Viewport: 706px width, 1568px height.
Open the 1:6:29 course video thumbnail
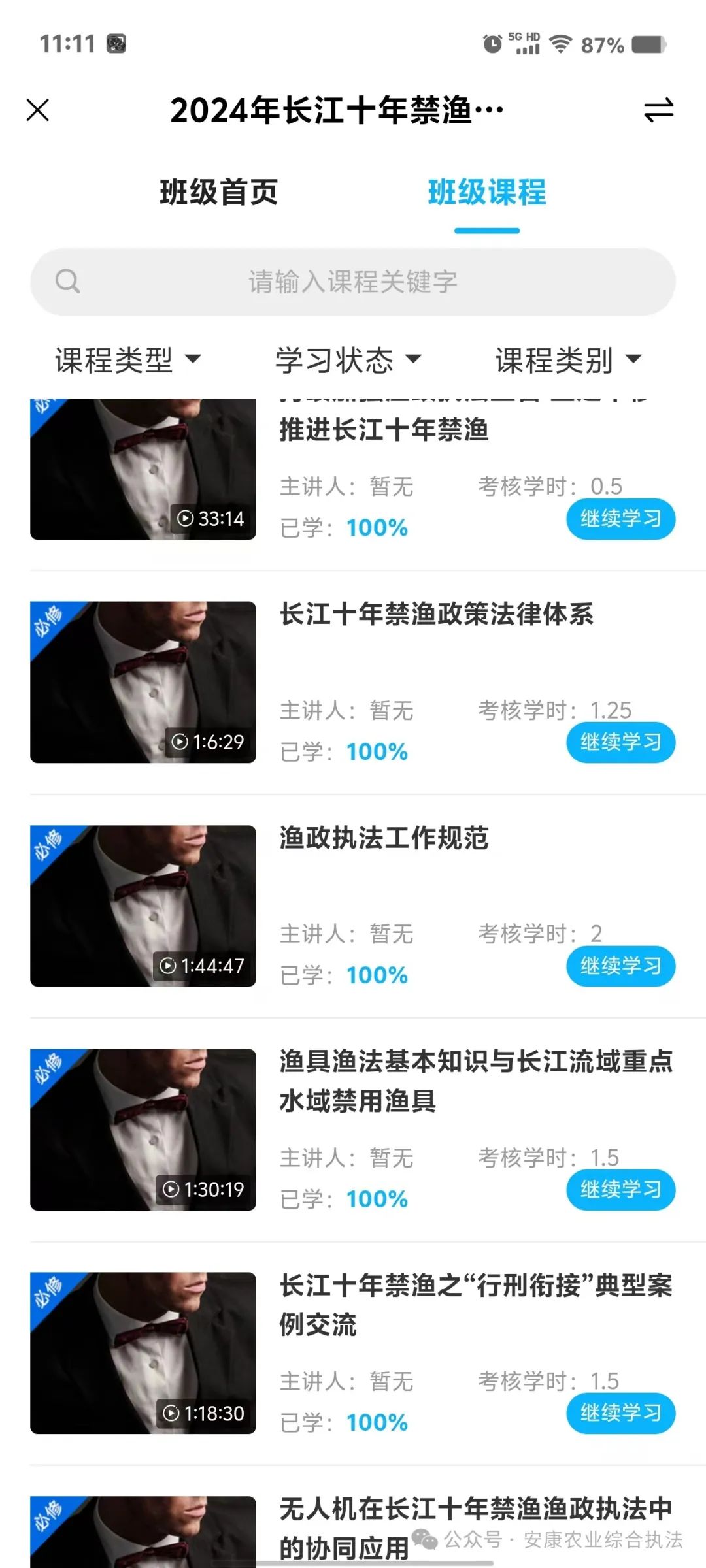point(143,682)
